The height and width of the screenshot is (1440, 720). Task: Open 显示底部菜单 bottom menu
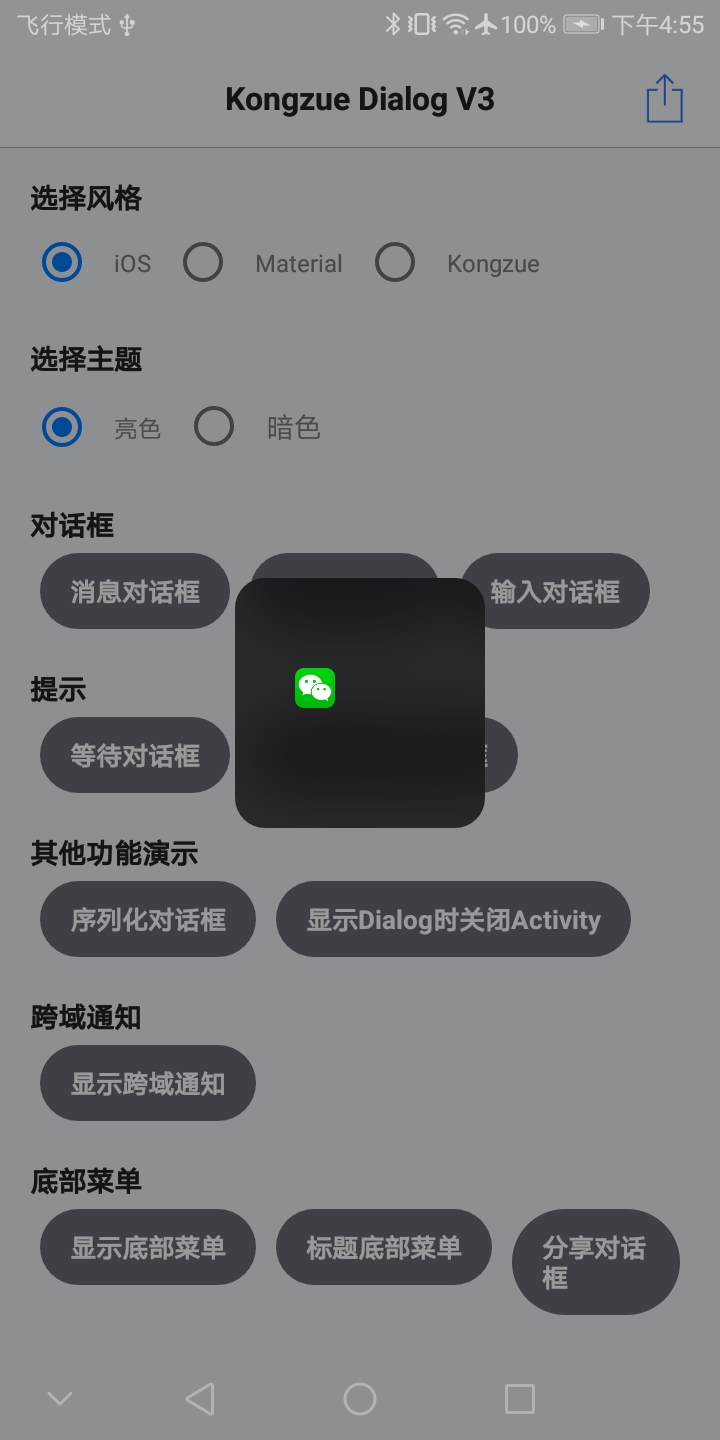147,1247
